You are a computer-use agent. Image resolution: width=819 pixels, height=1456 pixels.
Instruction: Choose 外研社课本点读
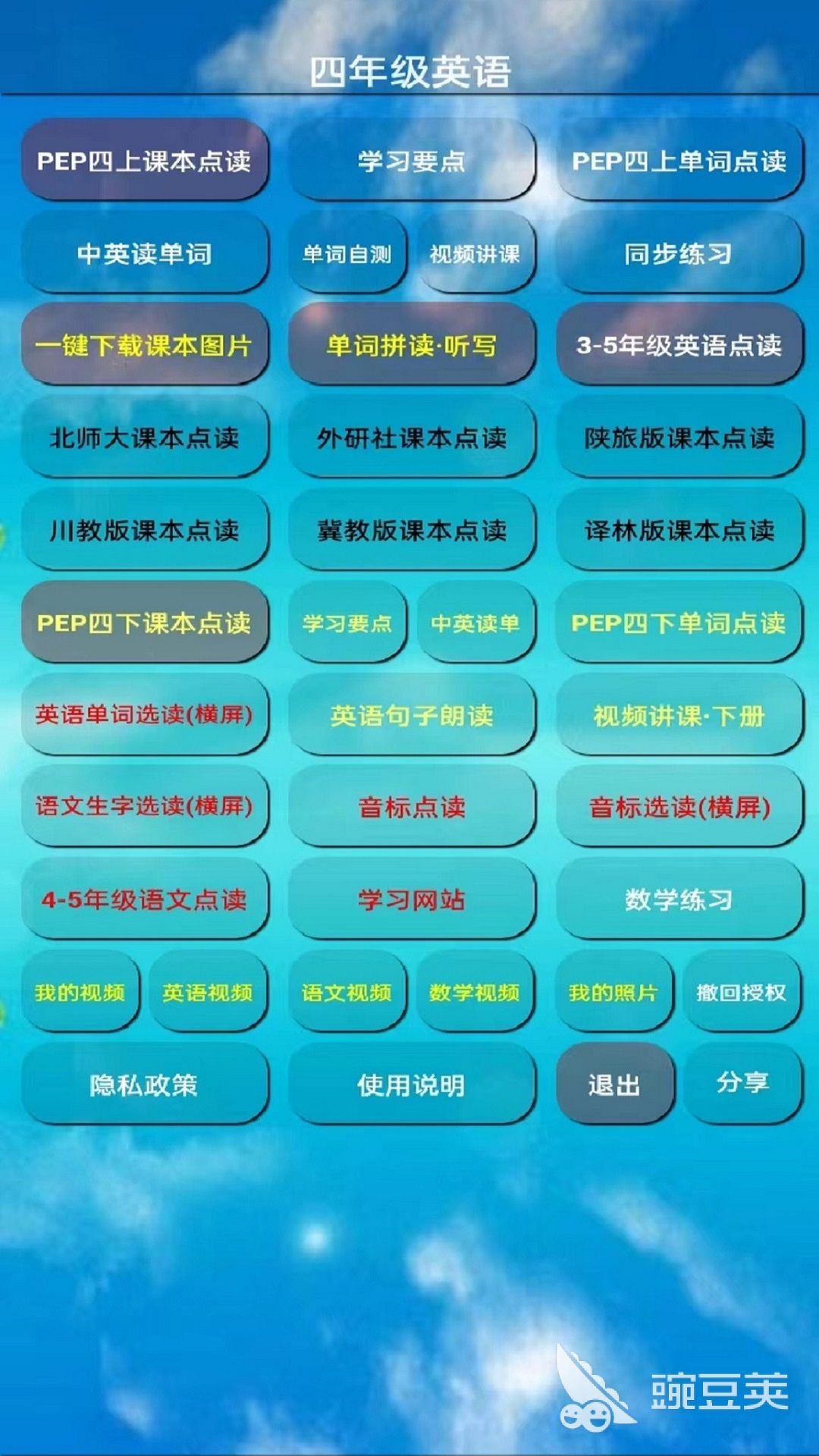(411, 438)
